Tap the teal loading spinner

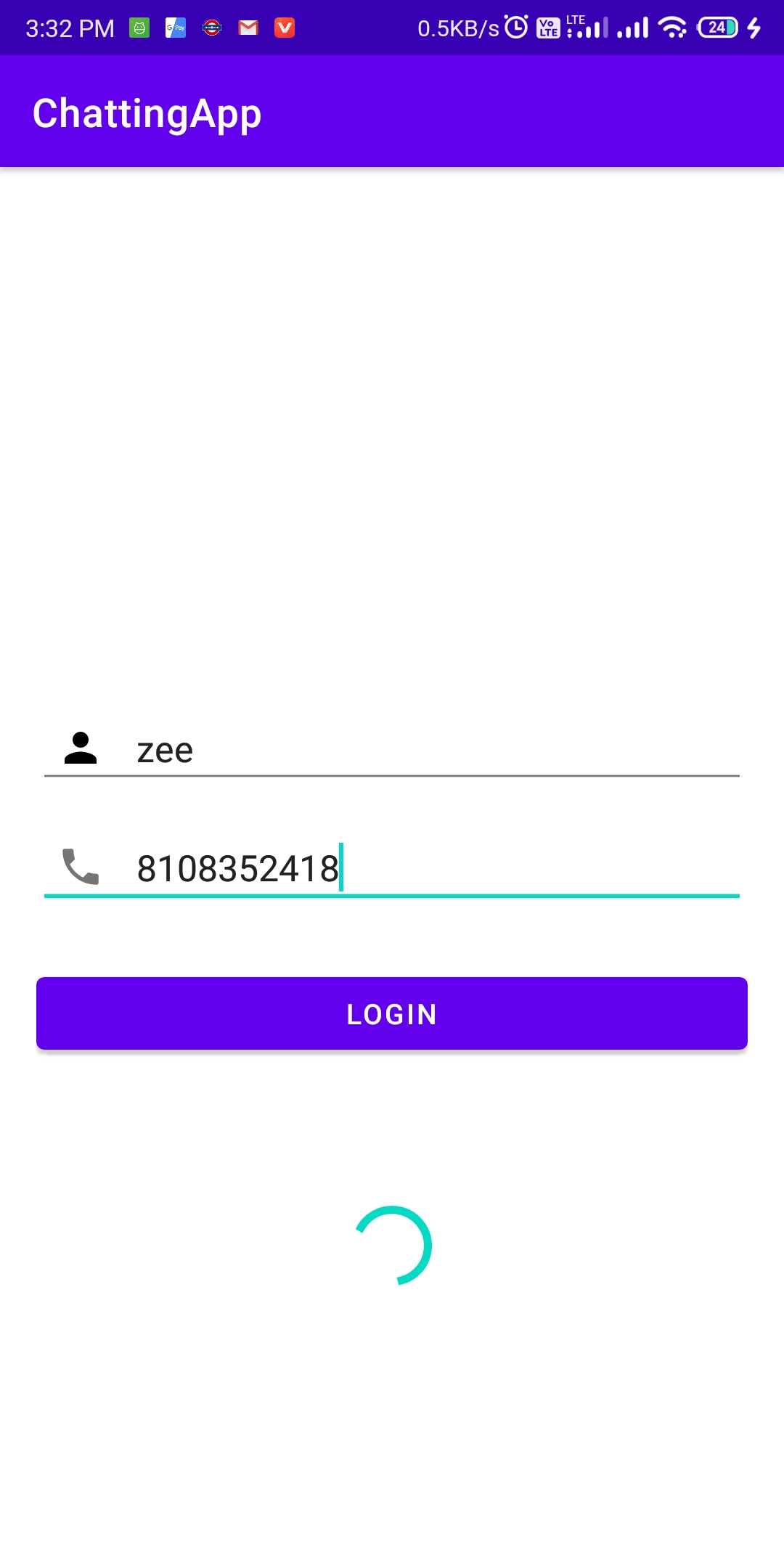tap(392, 1245)
